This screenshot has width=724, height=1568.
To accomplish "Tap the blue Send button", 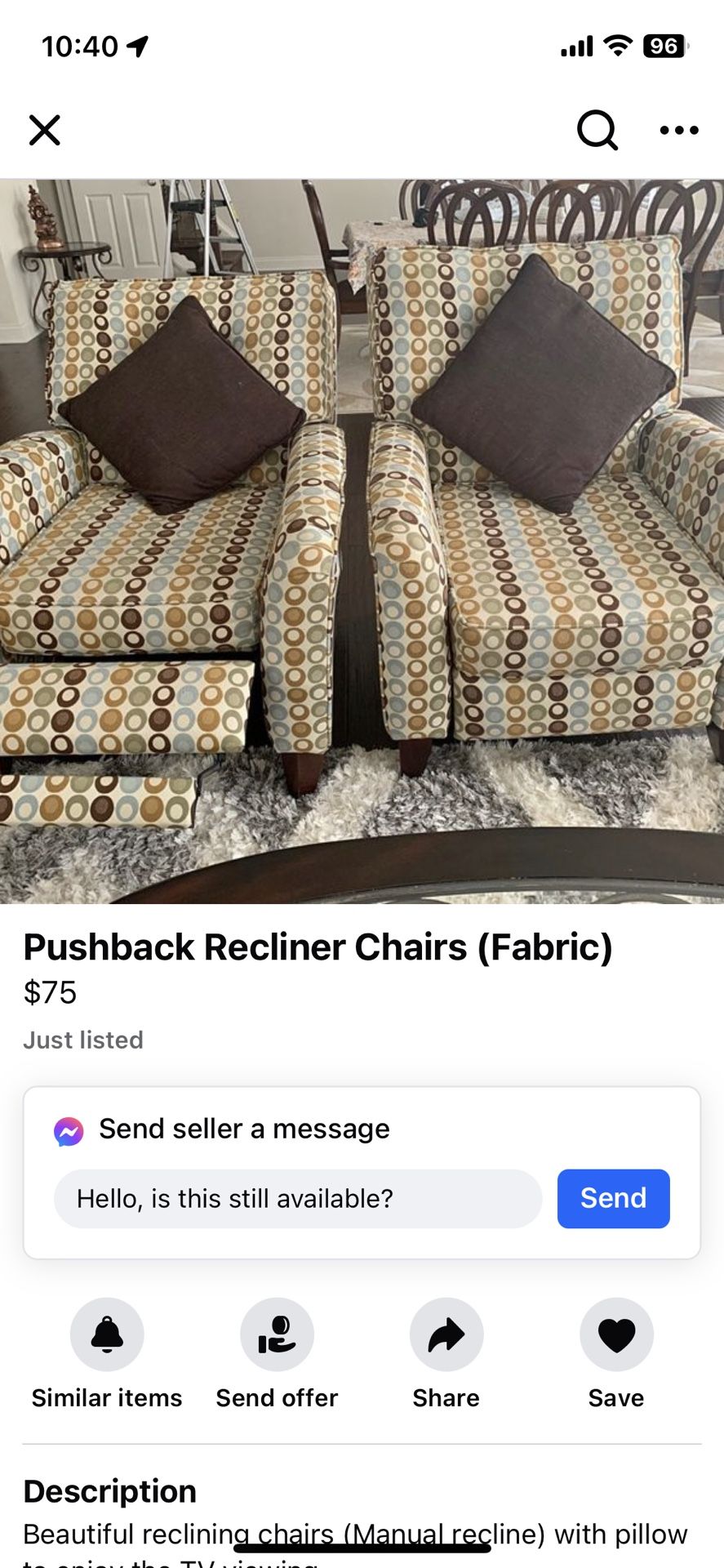I will [x=613, y=1198].
